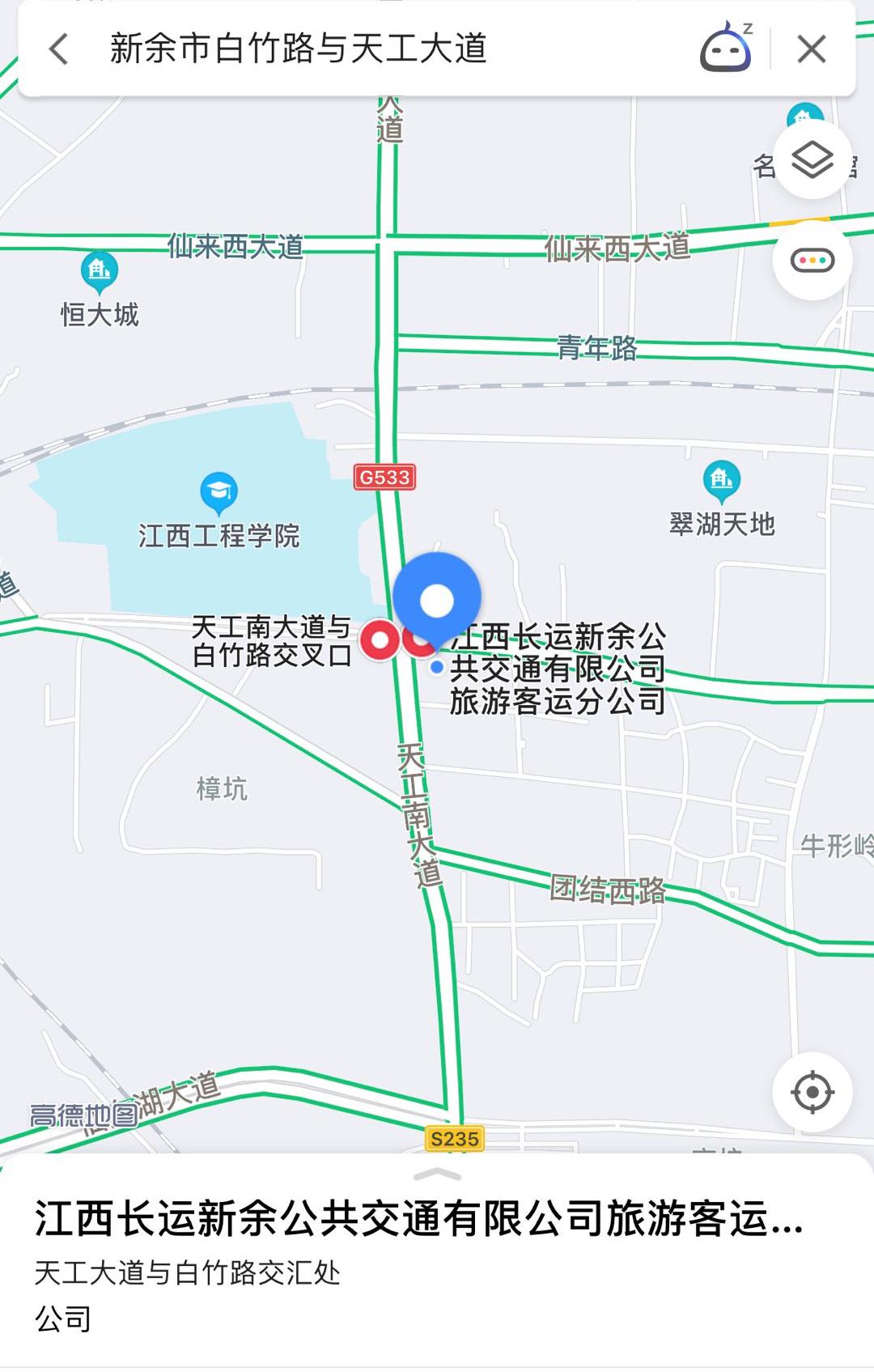Open the robot voice assistant icon
The height and width of the screenshot is (1372, 874).
pyautogui.click(x=726, y=49)
